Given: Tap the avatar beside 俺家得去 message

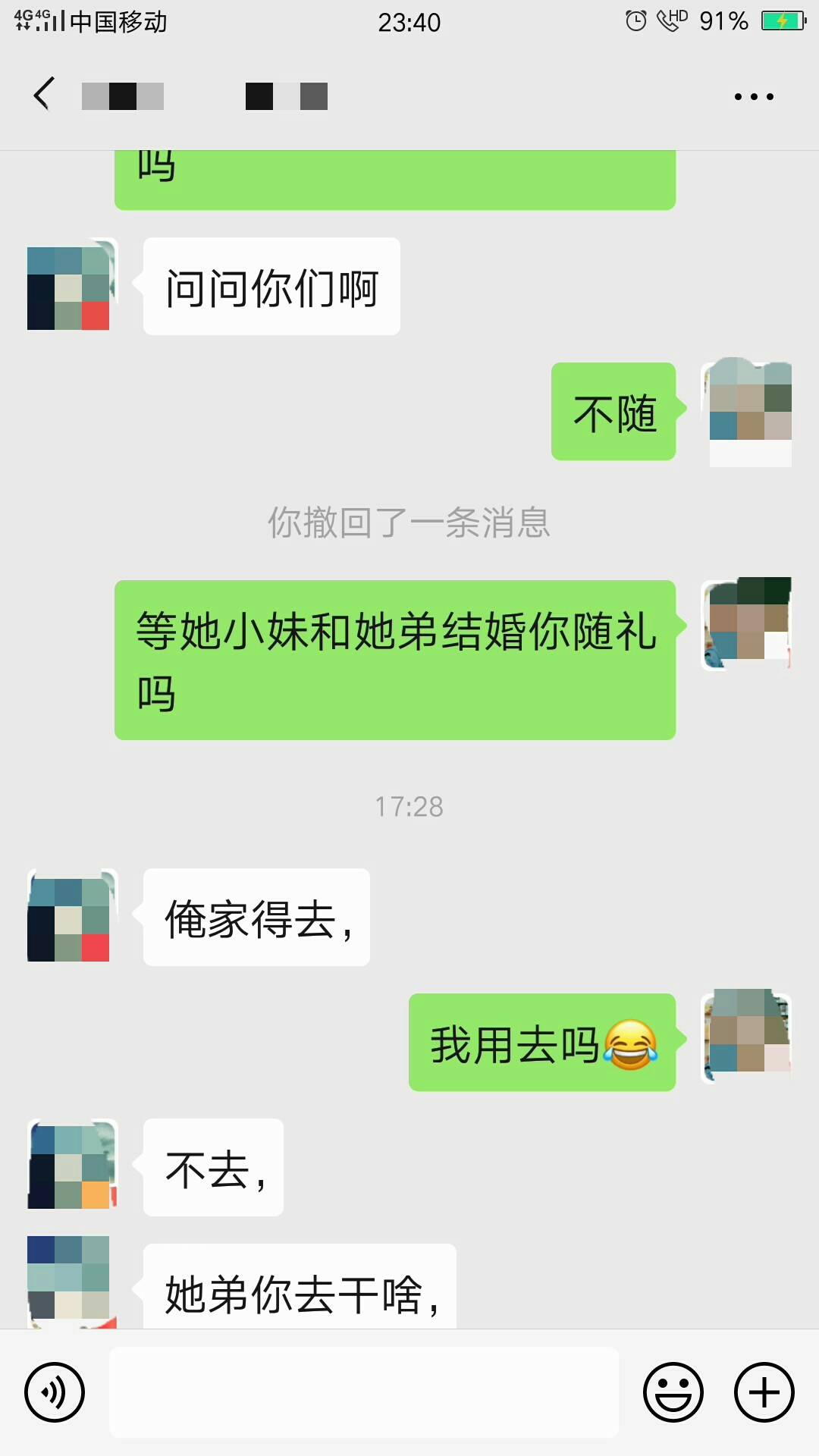Looking at the screenshot, I should pyautogui.click(x=69, y=918).
